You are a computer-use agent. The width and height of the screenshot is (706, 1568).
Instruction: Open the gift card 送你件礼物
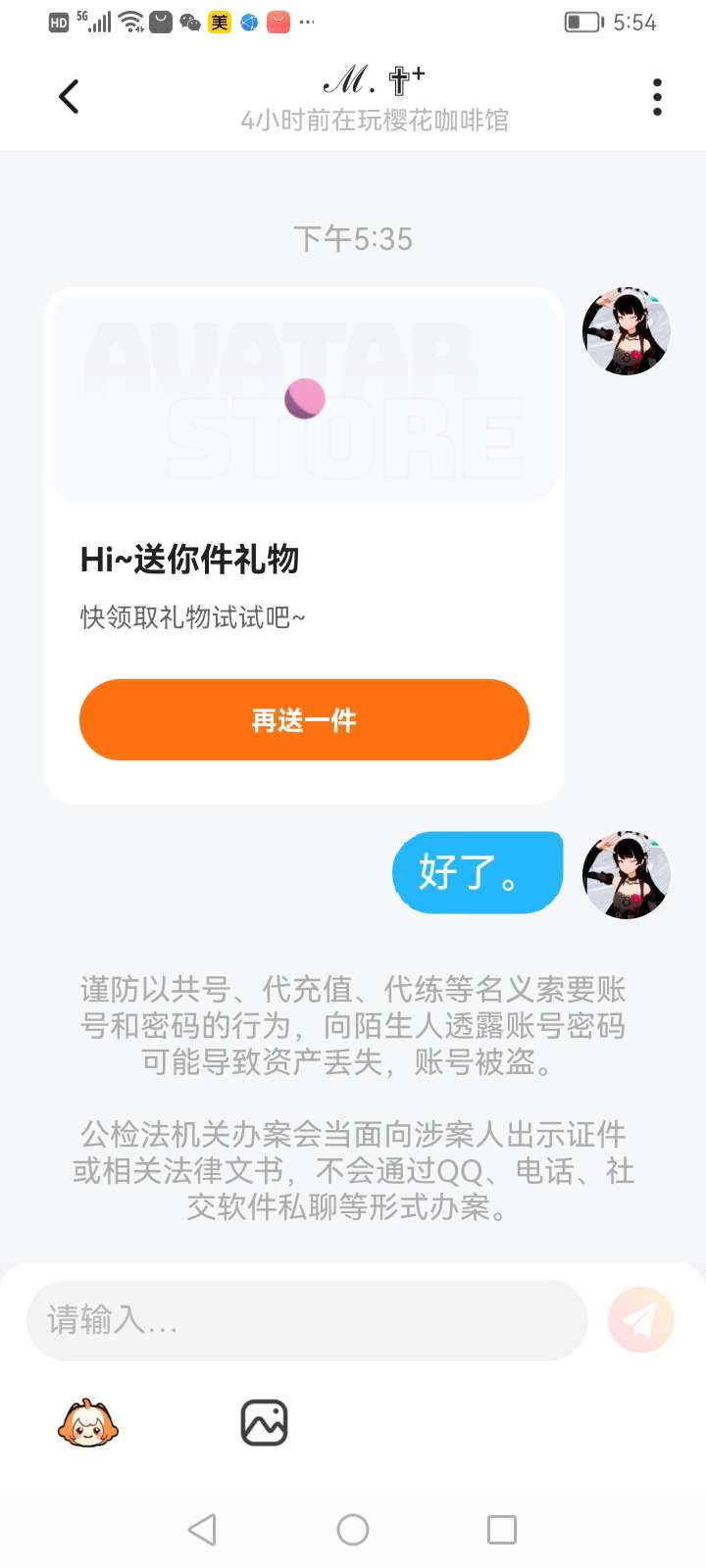pos(304,546)
